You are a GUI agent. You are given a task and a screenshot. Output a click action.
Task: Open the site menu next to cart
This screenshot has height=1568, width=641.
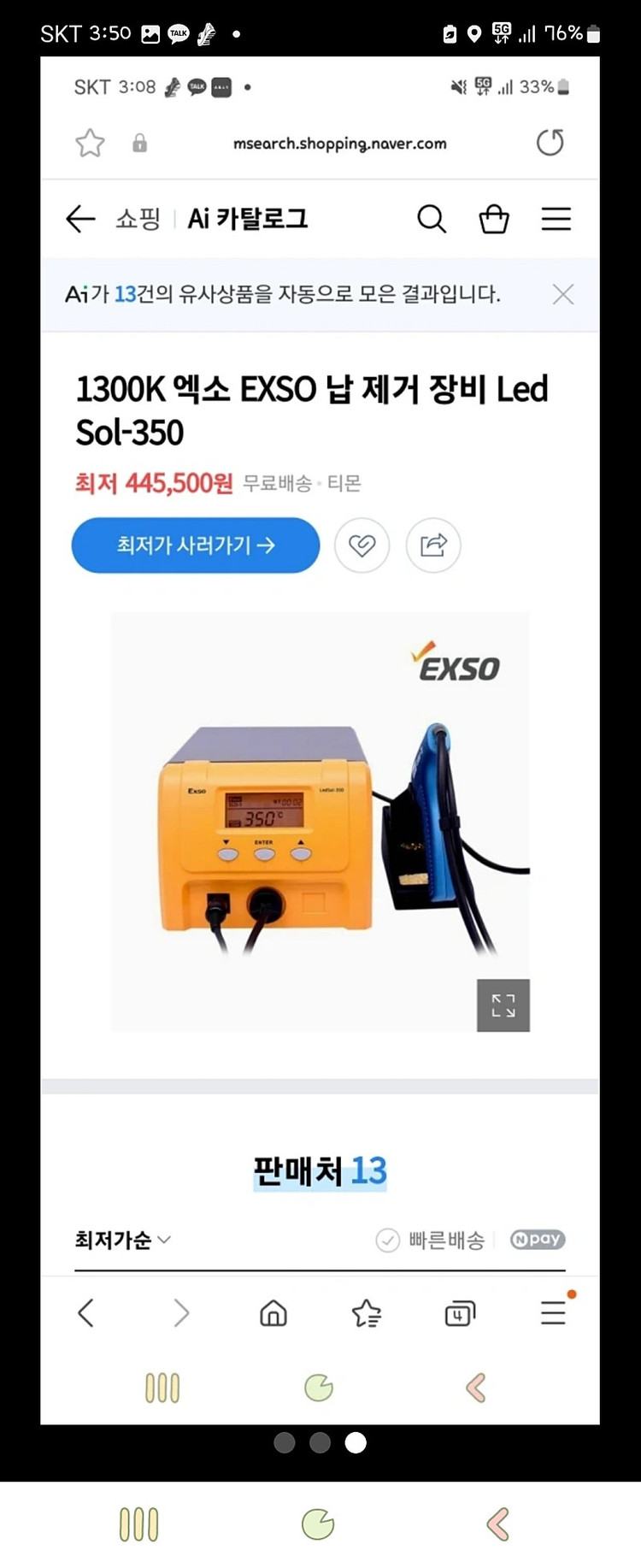556,219
